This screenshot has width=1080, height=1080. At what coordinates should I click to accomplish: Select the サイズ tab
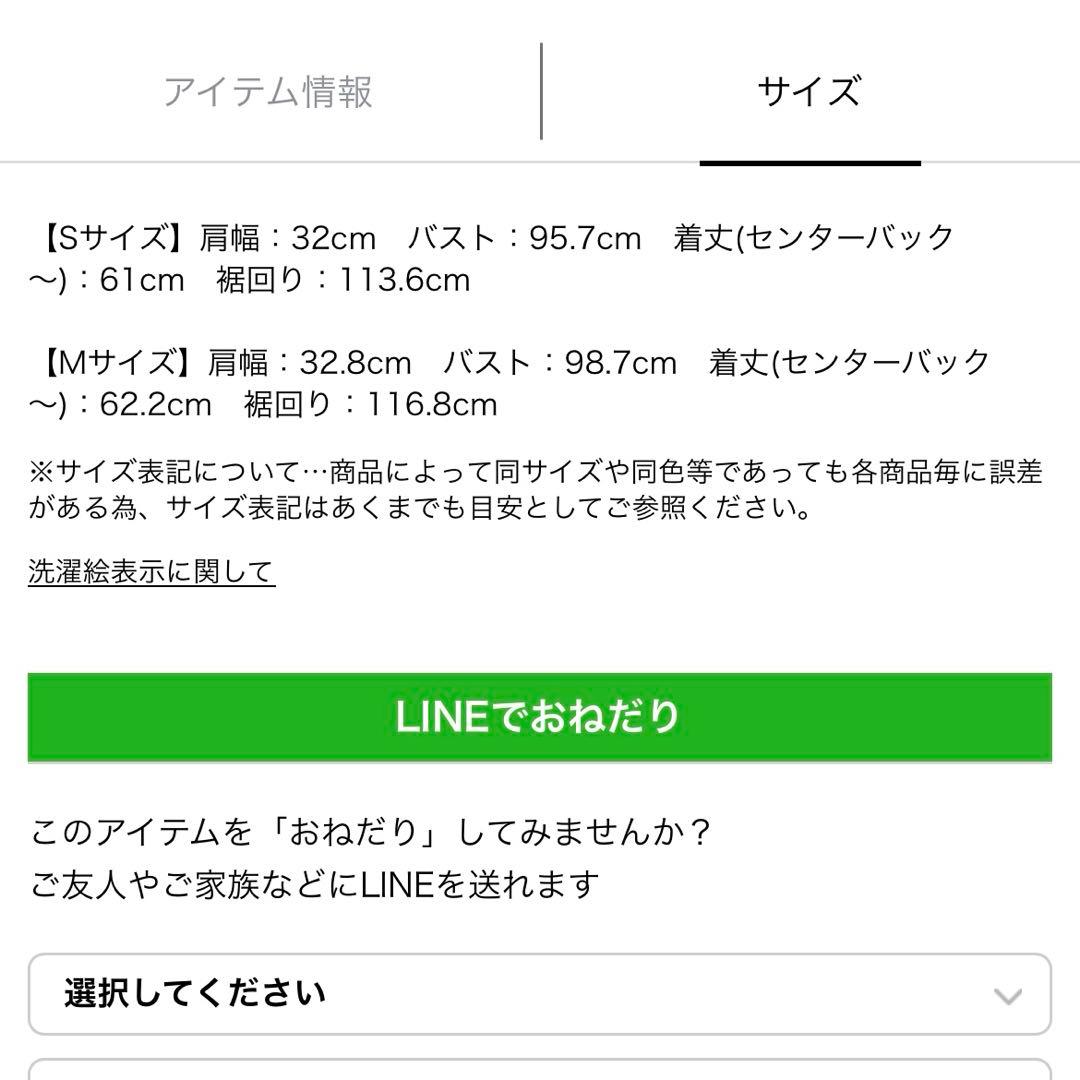pos(809,92)
